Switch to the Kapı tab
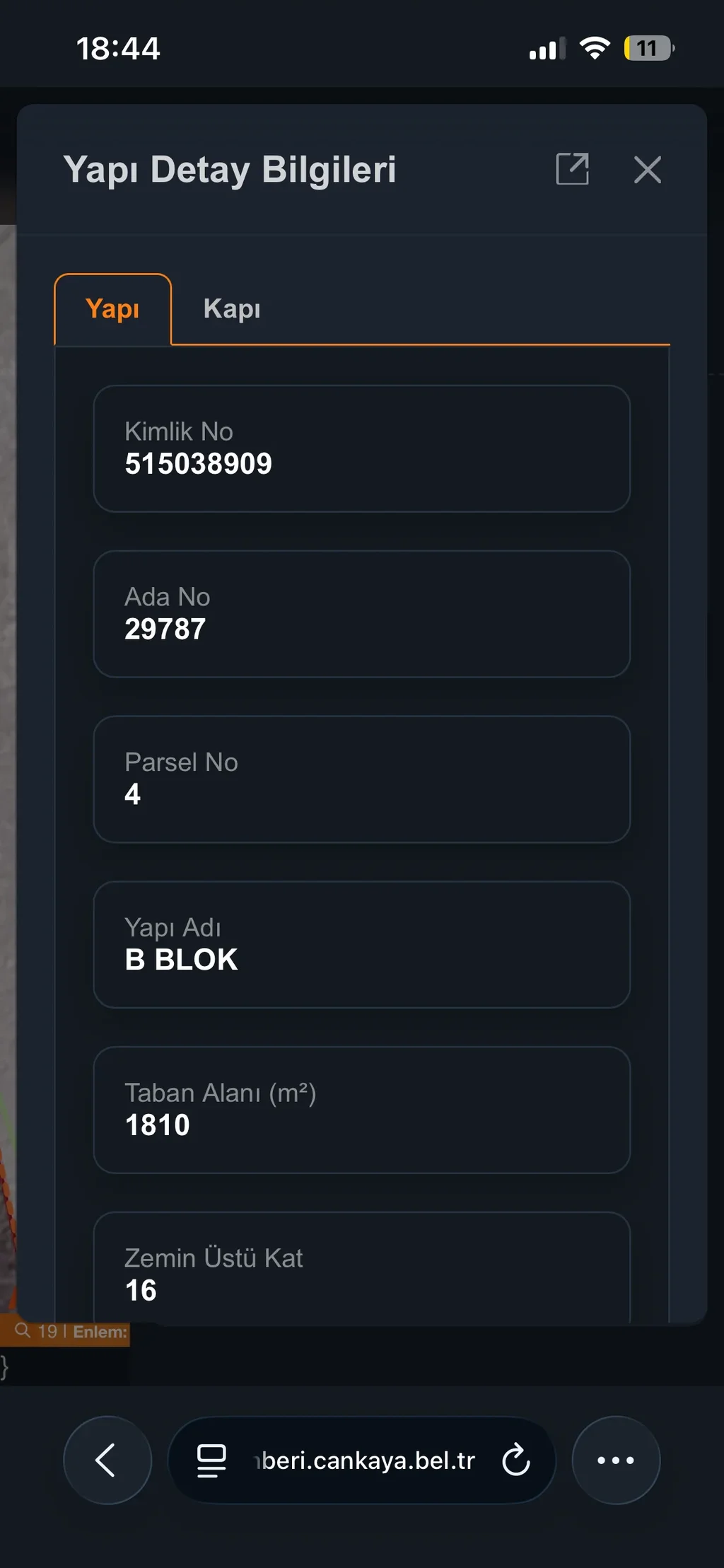 point(232,309)
